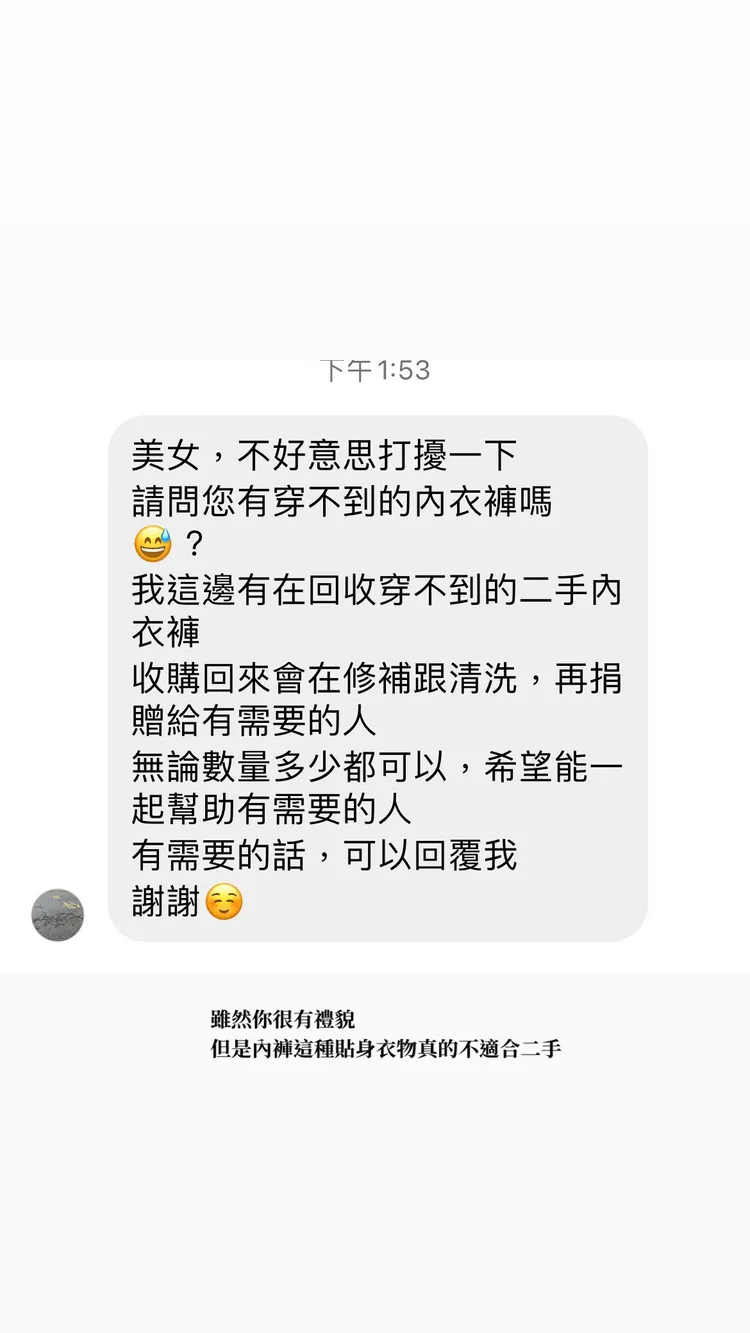Image resolution: width=750 pixels, height=1333 pixels.
Task: Tap the blank area above the timestamp
Action: tap(375, 200)
